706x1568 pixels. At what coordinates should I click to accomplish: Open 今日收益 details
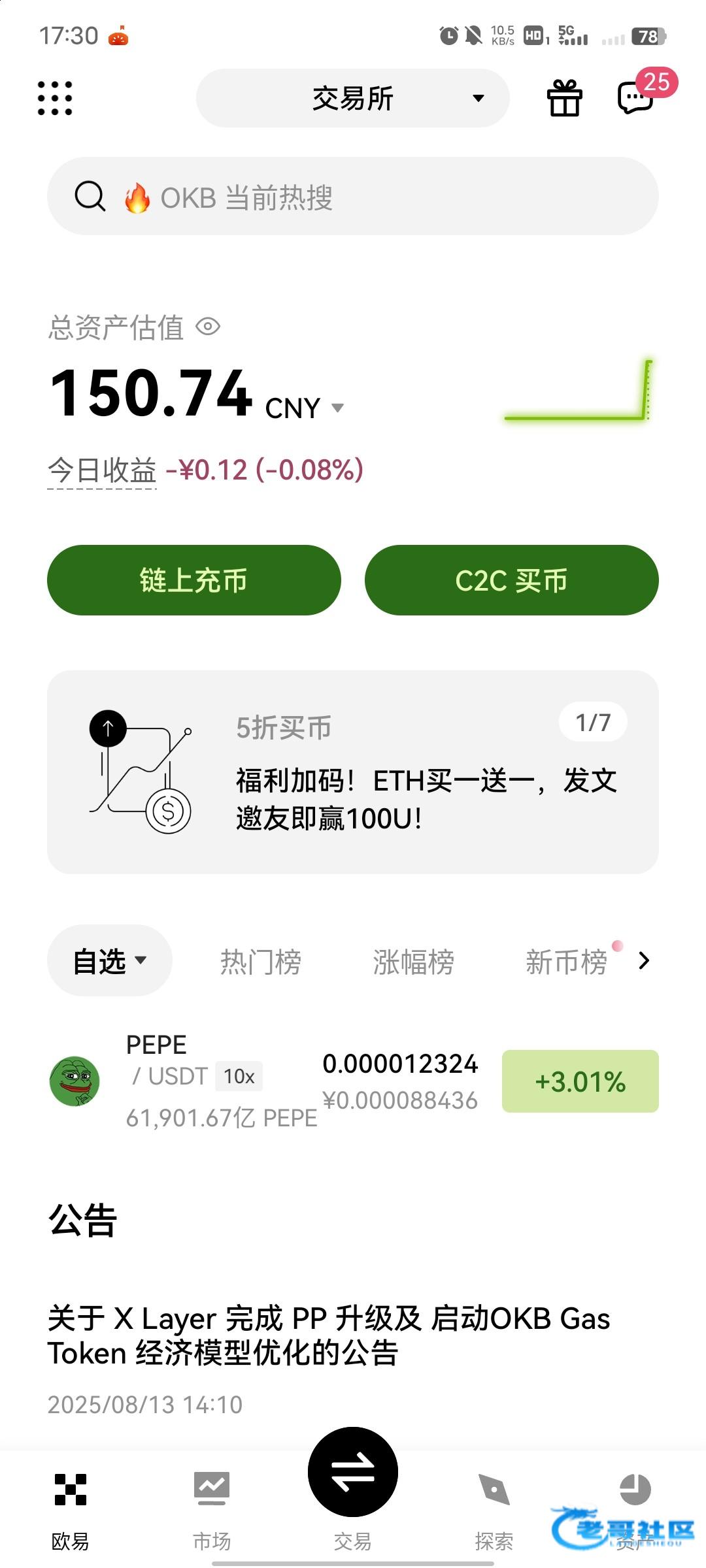tap(102, 470)
